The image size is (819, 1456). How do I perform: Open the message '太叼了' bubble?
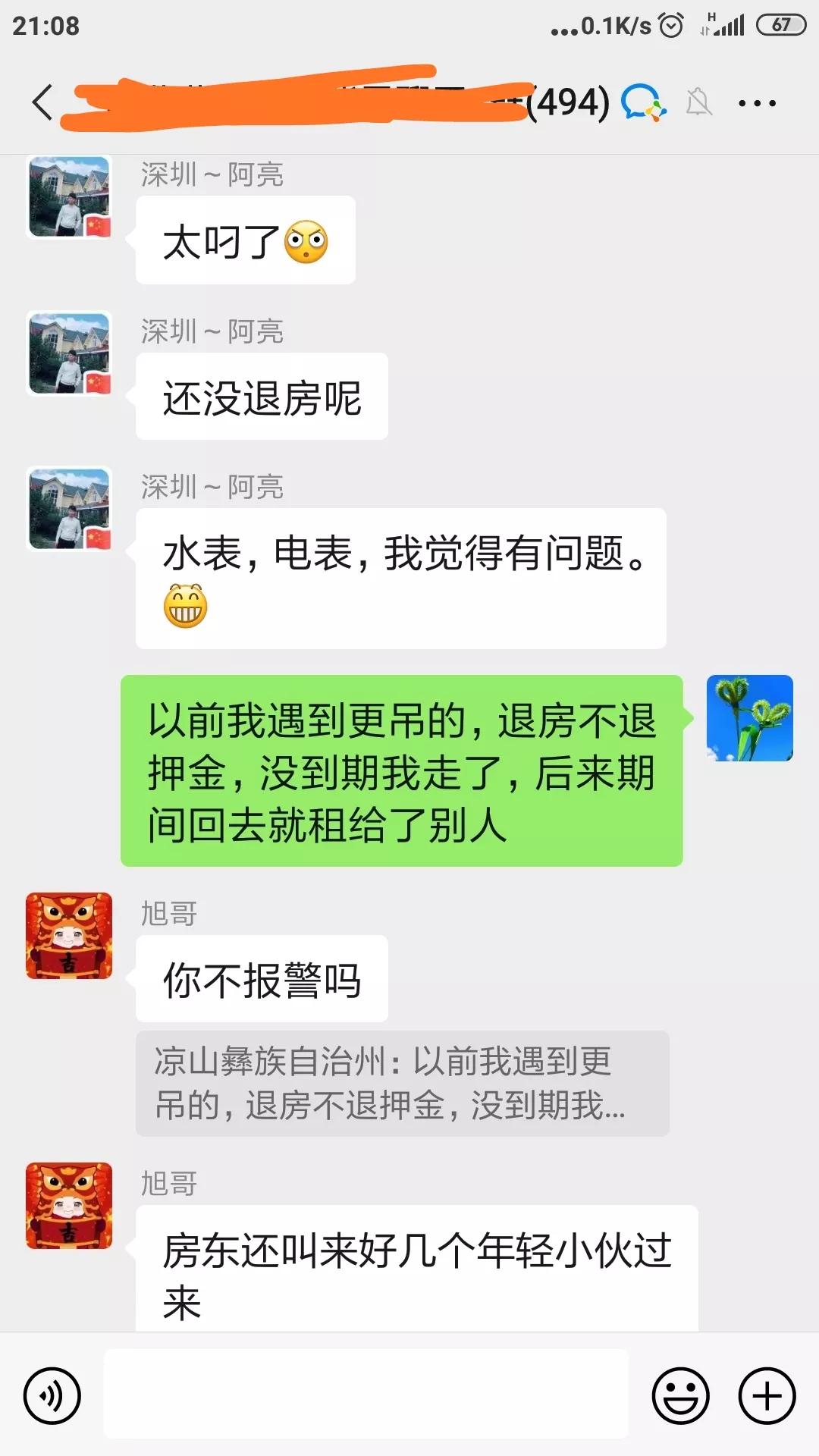coord(244,241)
